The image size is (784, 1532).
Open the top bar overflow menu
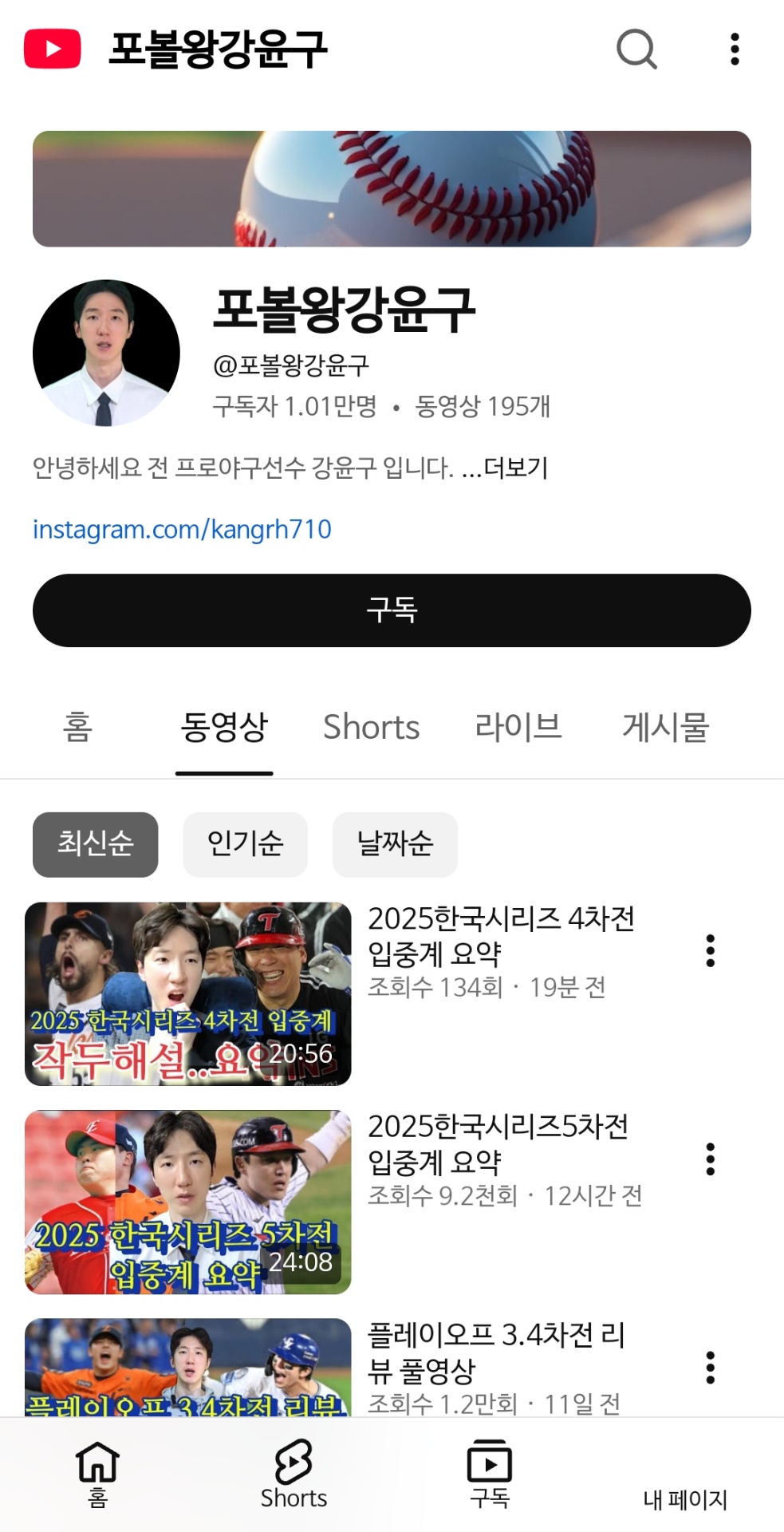[x=735, y=49]
